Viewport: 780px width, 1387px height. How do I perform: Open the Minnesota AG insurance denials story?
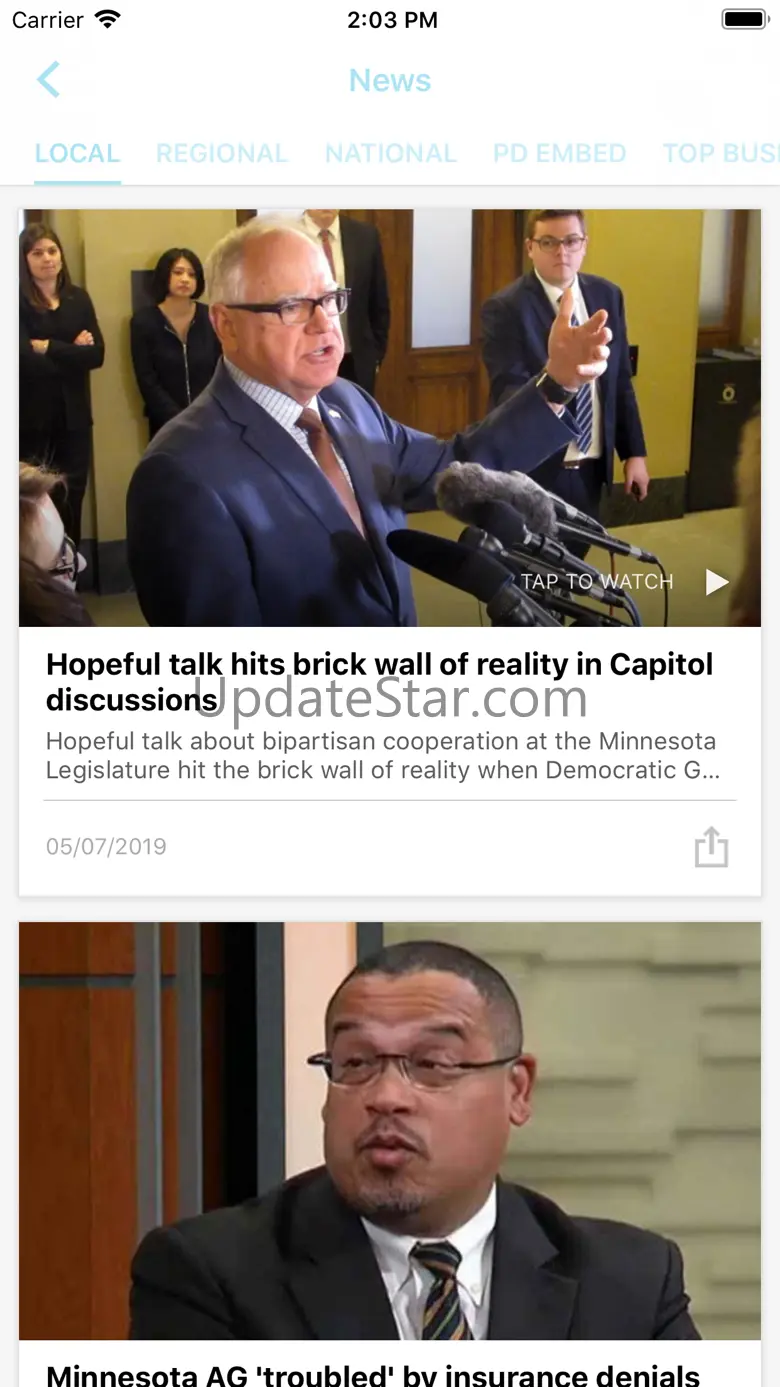(373, 1374)
